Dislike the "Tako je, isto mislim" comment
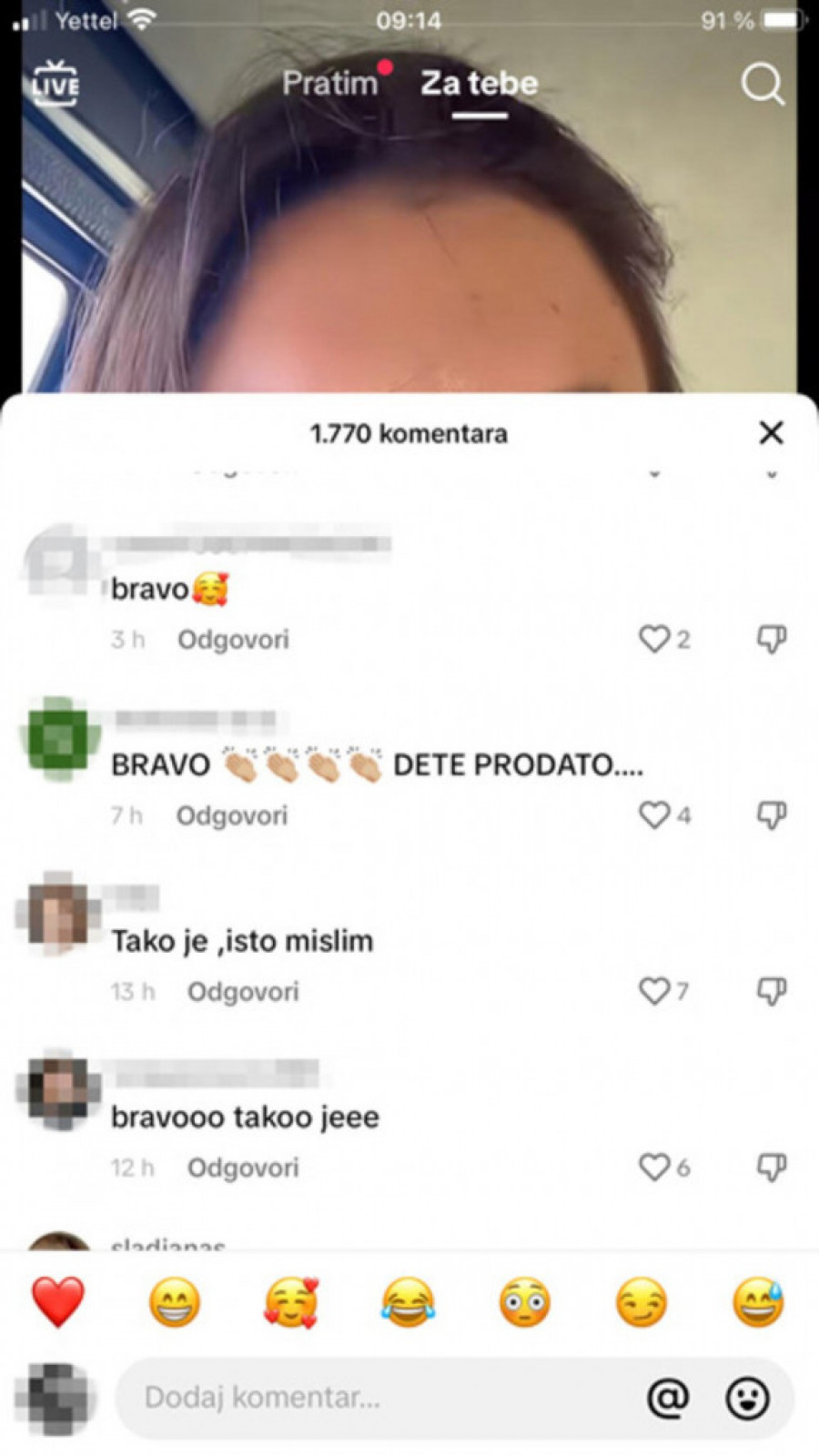Screen dimensions: 819x1456 click(x=772, y=990)
